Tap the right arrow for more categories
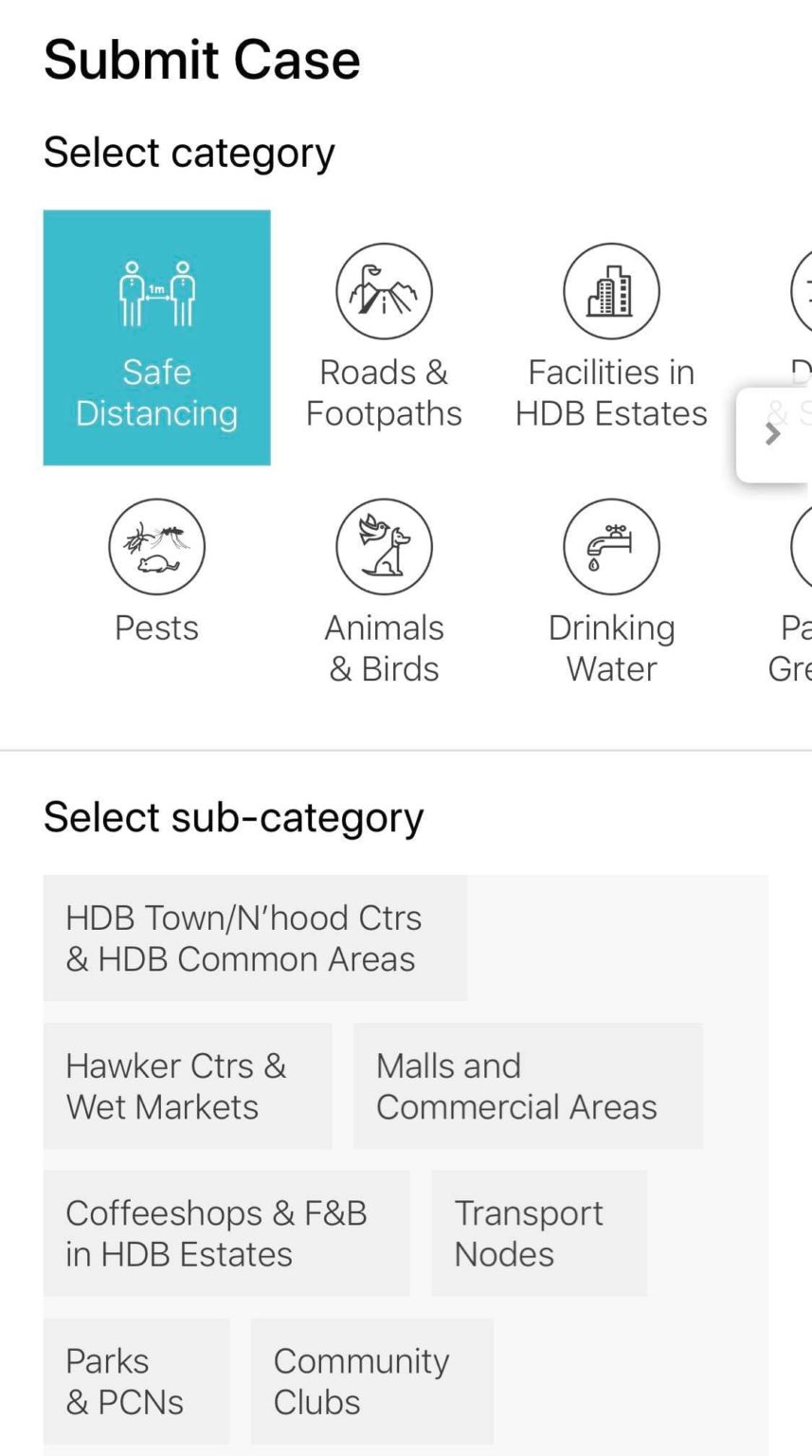The image size is (812, 1456). point(773,434)
